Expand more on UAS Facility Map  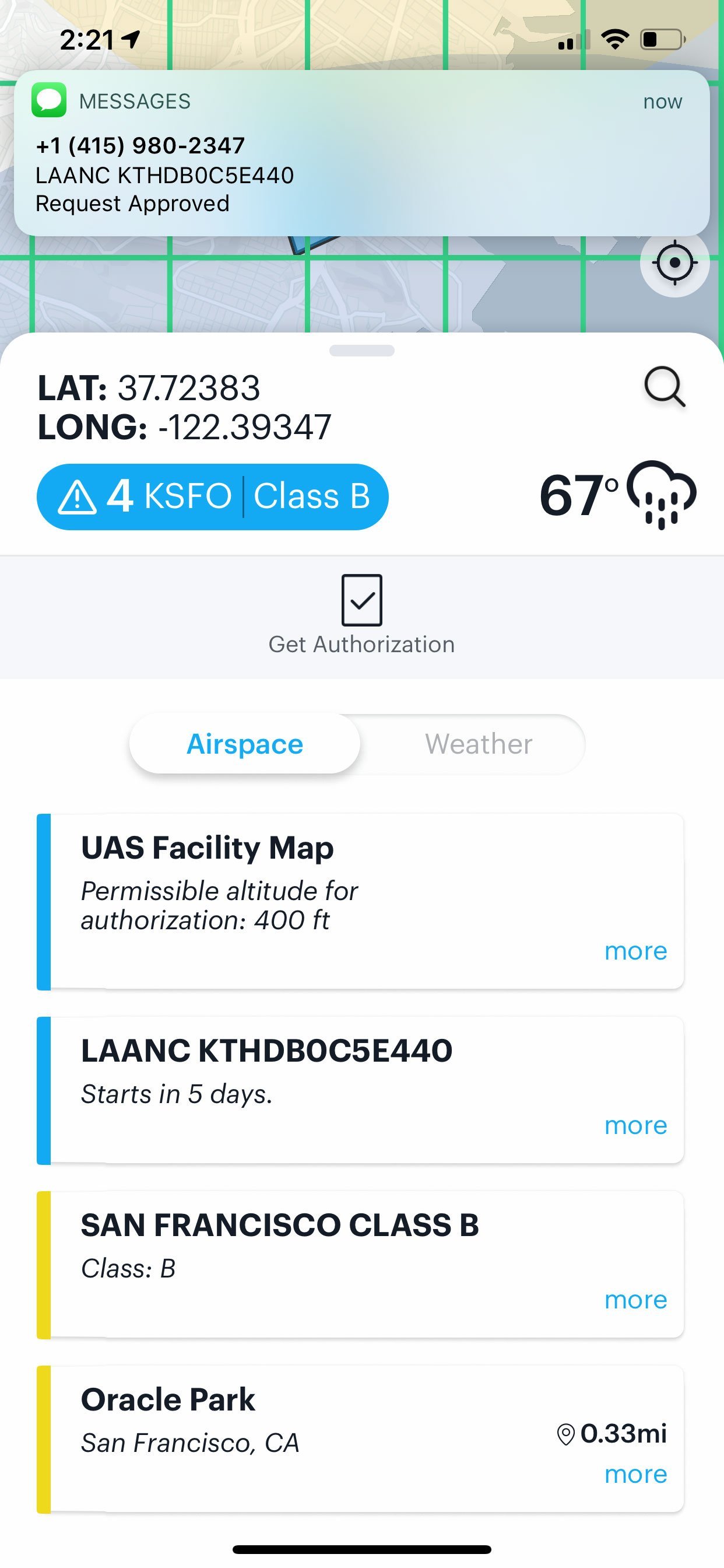point(636,951)
